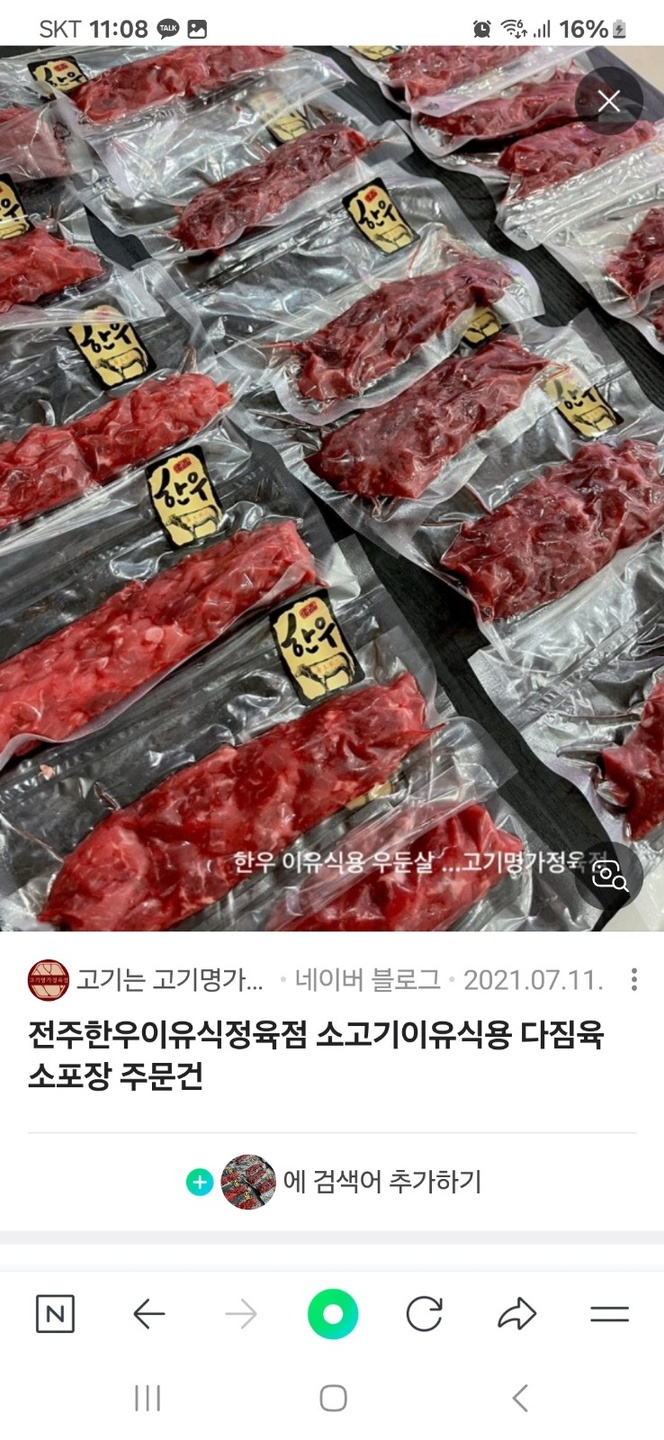Open the 고기는 고기명가 blog source

(146, 980)
